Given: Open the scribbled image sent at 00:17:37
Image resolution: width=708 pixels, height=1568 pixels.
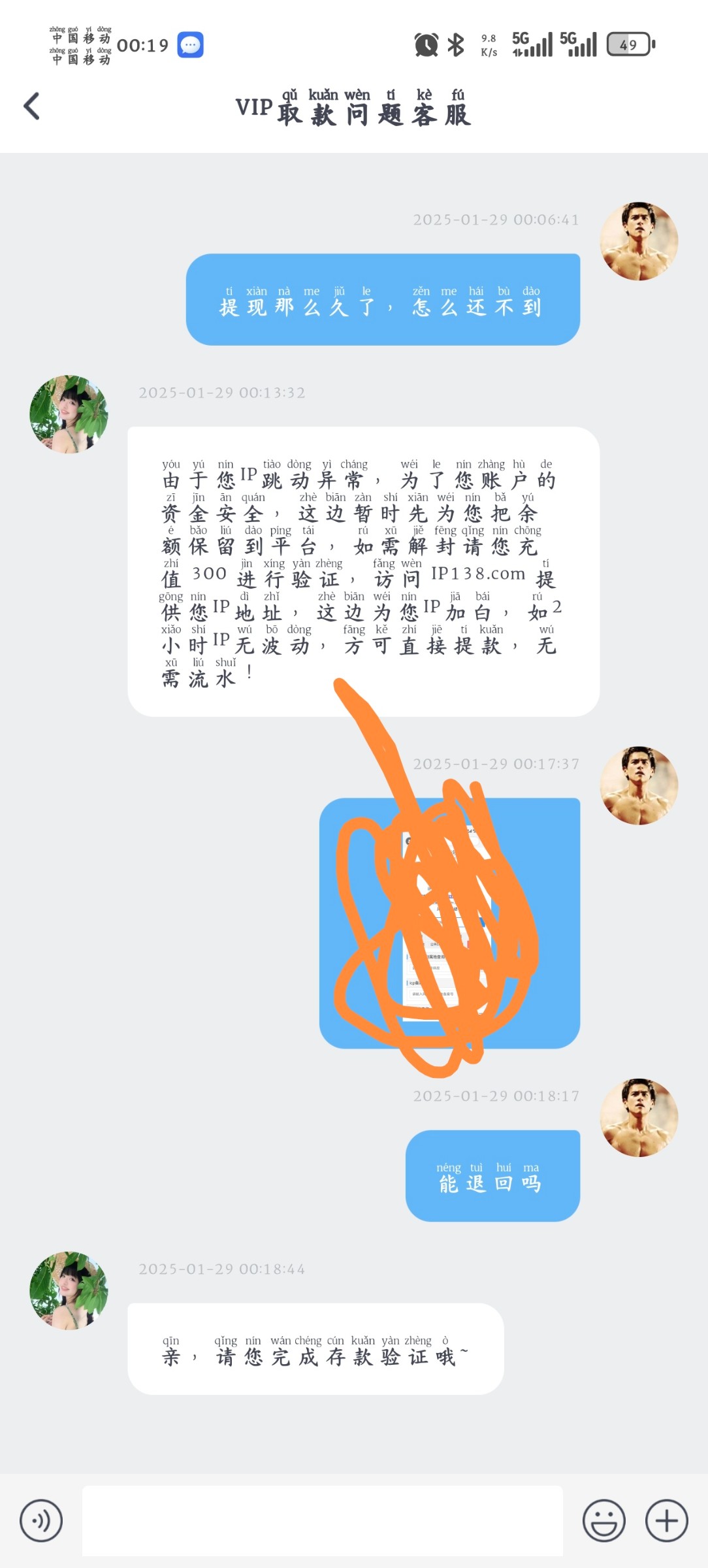Looking at the screenshot, I should tap(449, 923).
